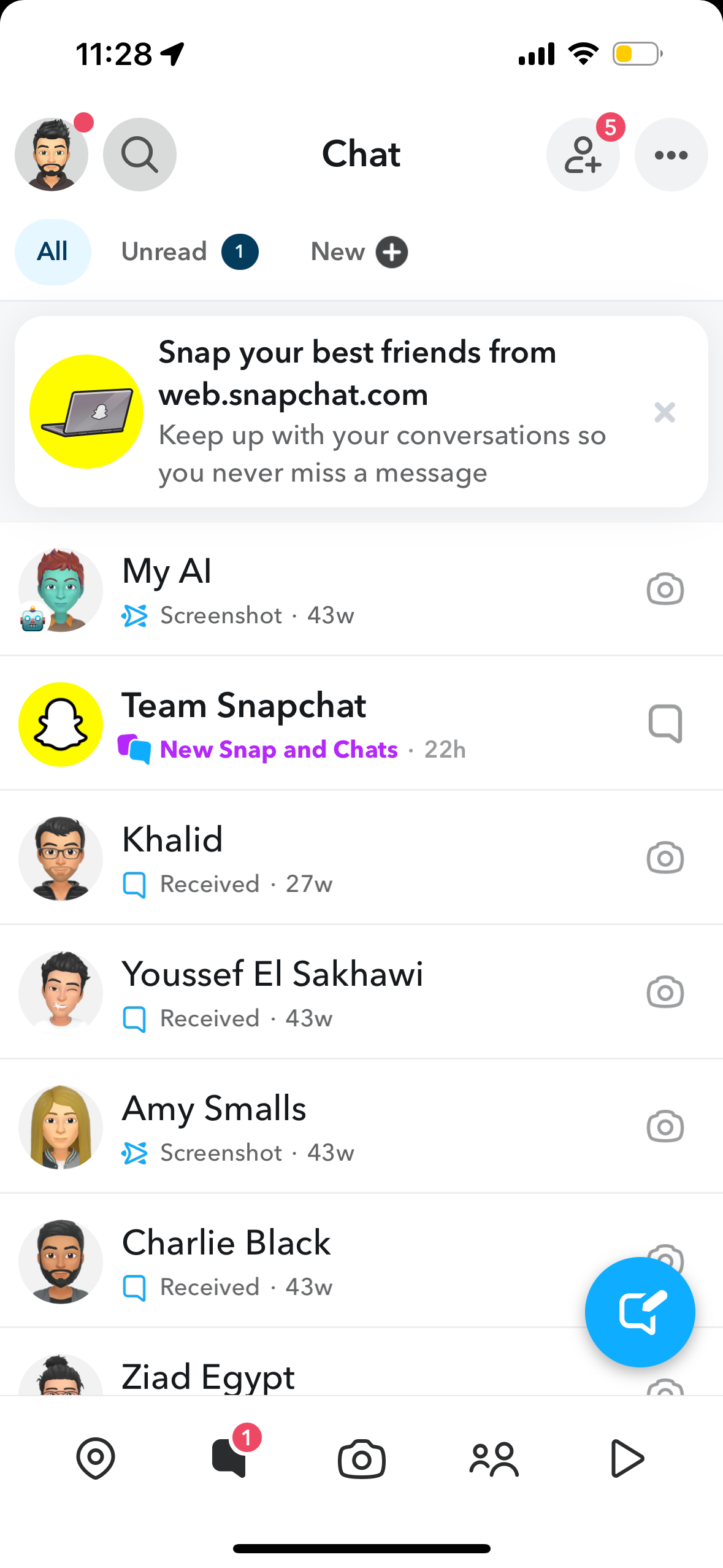Dismiss the web.snapchat.com banner
The height and width of the screenshot is (1568, 723).
664,412
